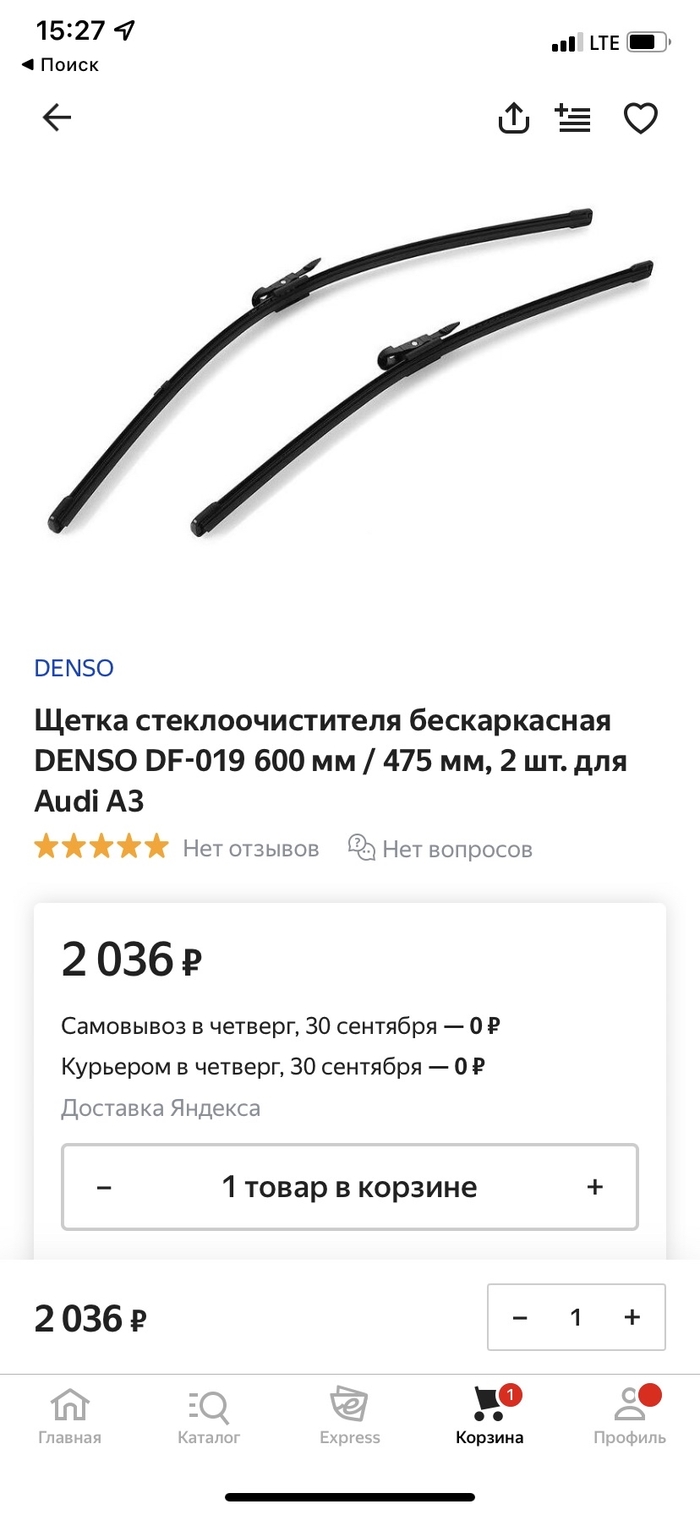Go back using the arrow icon
Screen dimensions: 700x1515
(57, 118)
